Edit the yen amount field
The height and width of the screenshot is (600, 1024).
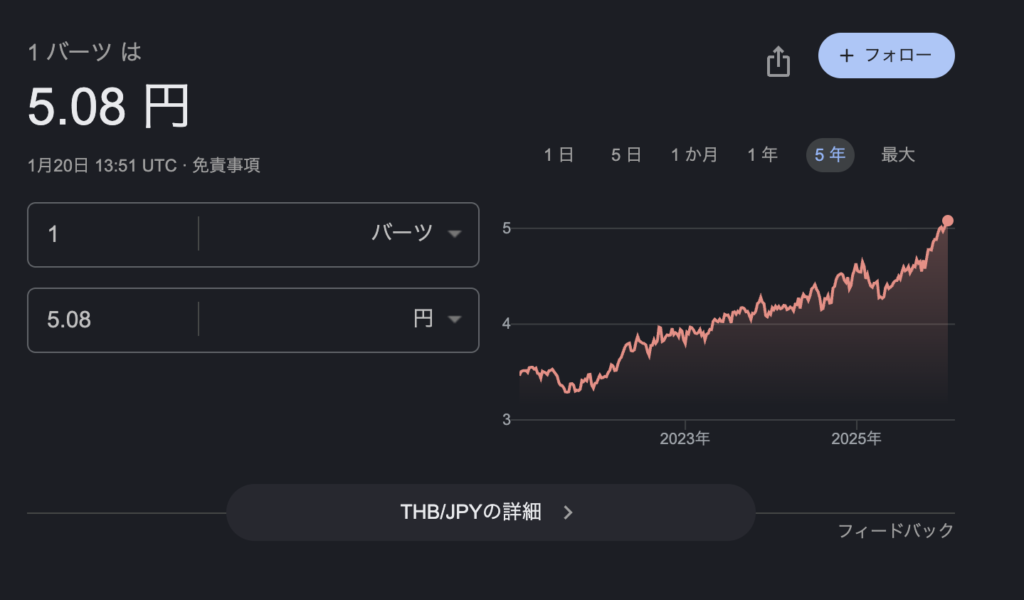click(x=112, y=320)
